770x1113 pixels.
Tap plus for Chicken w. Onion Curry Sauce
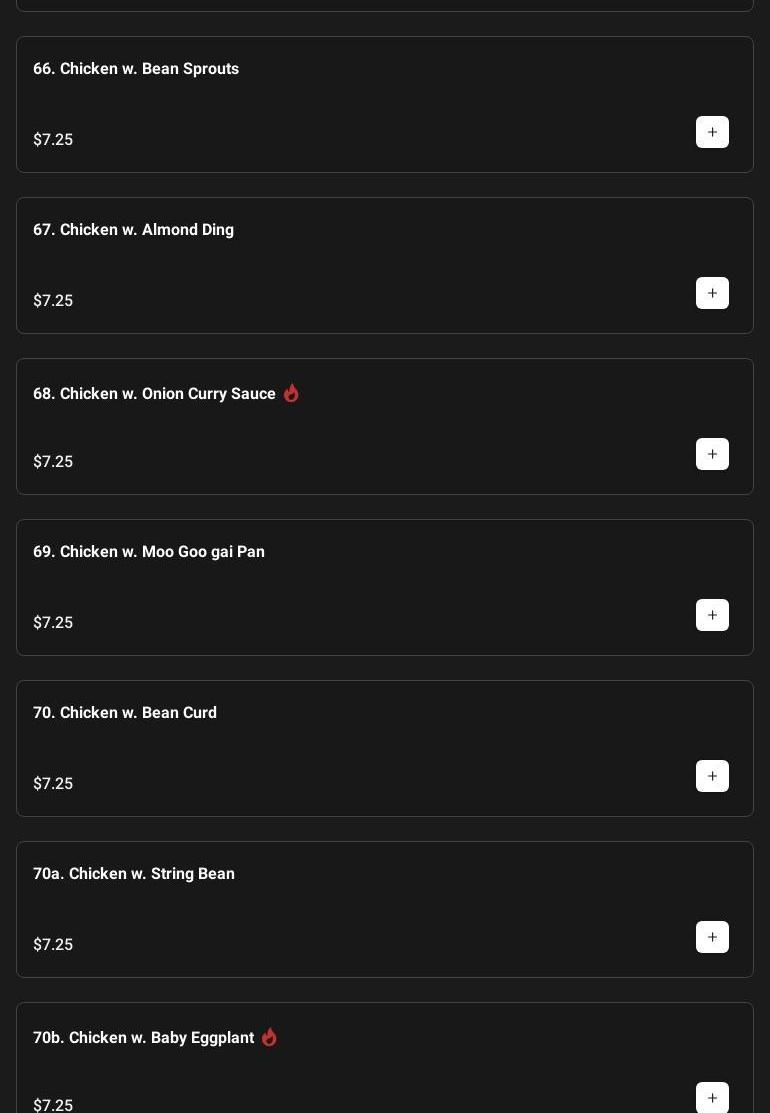click(x=712, y=454)
